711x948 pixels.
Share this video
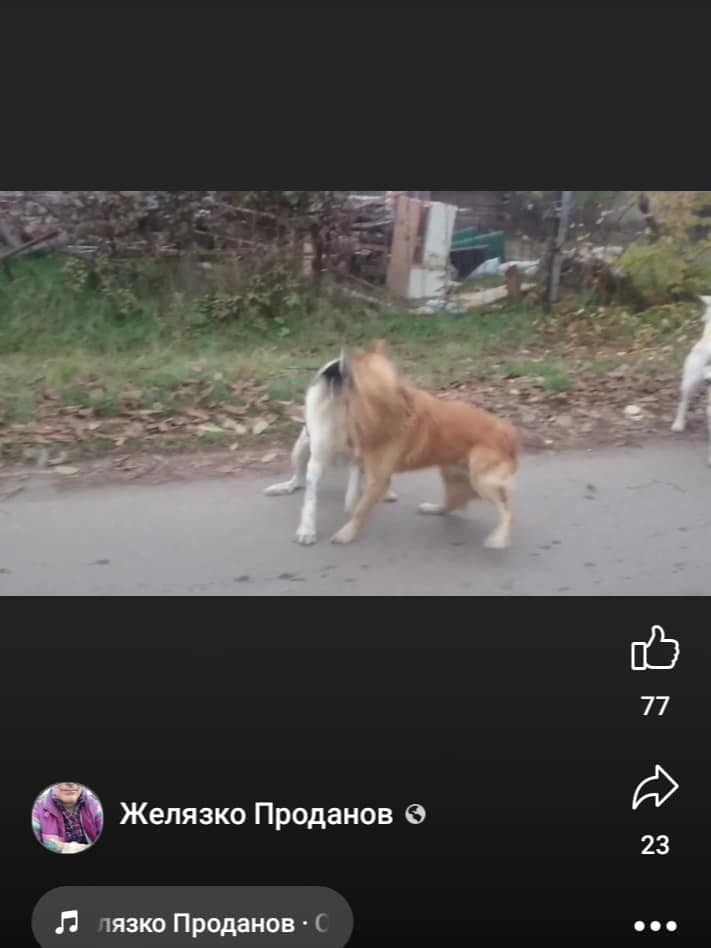point(655,788)
